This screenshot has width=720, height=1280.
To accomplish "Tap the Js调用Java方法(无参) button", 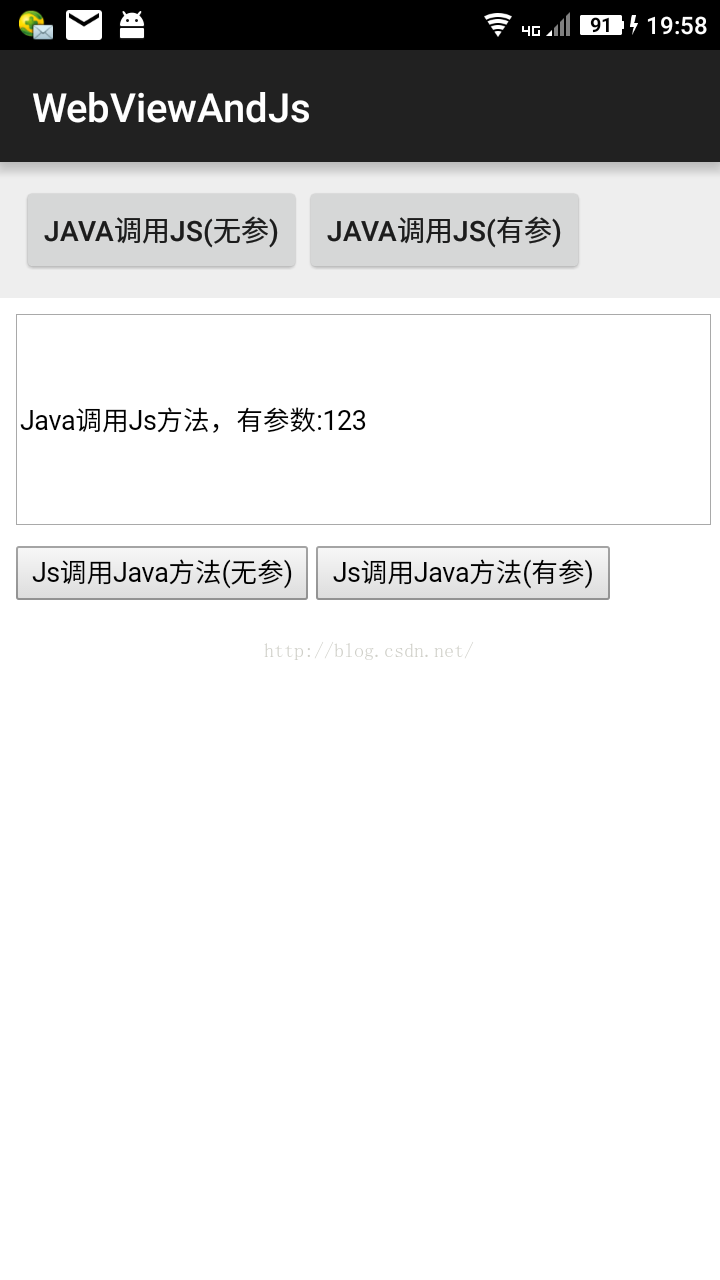I will 162,573.
